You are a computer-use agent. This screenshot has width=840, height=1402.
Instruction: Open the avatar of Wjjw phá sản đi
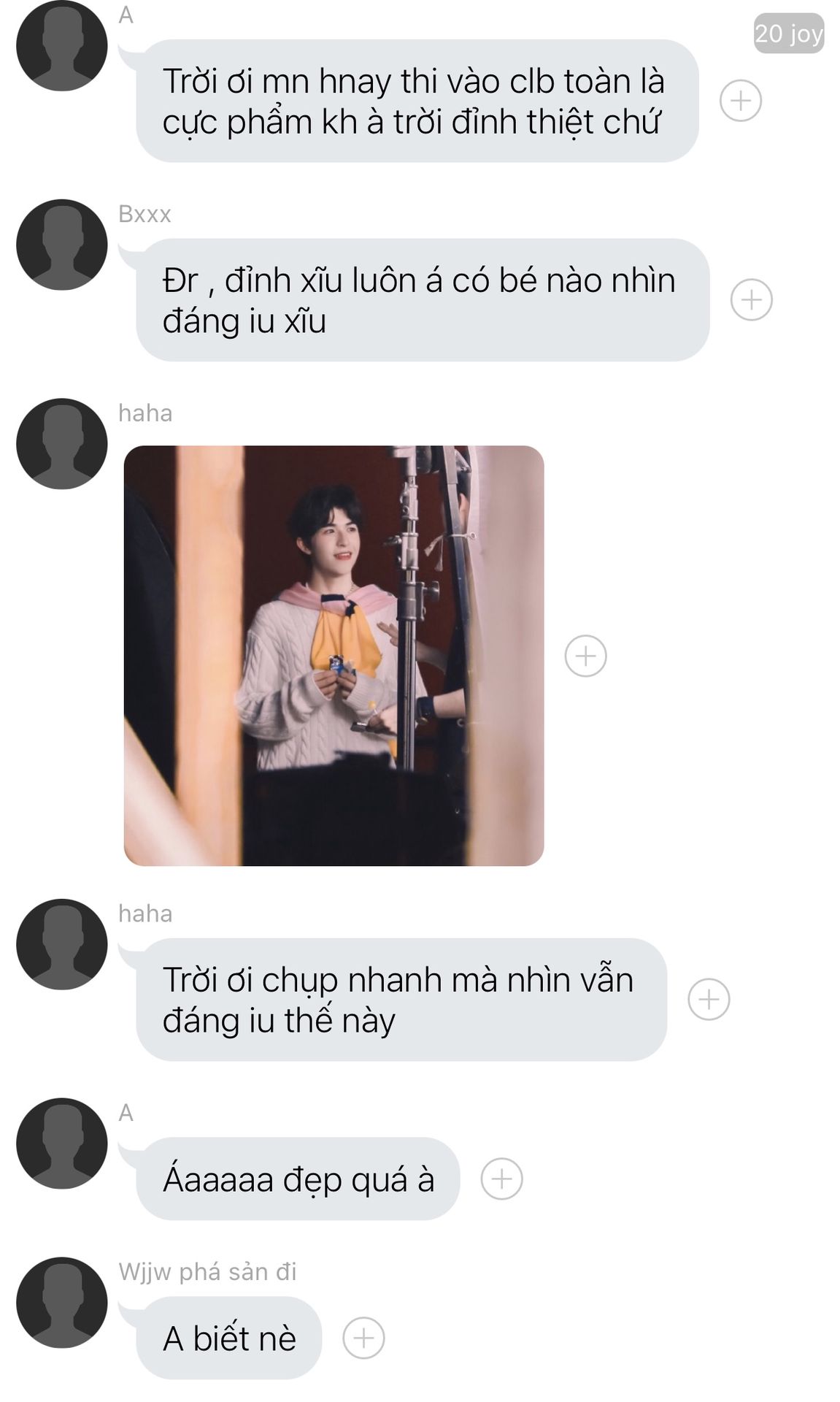[62, 1302]
